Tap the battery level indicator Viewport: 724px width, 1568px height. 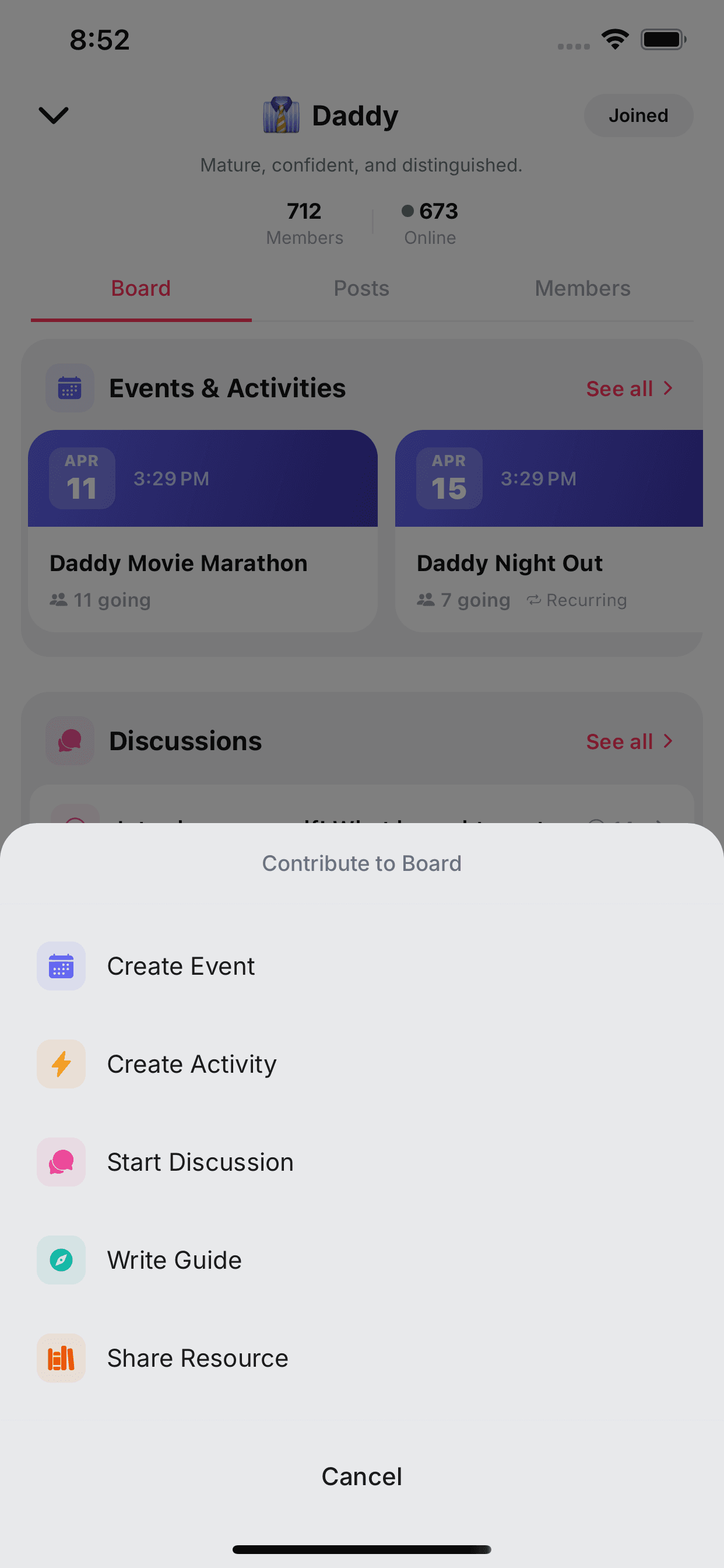coord(663,39)
